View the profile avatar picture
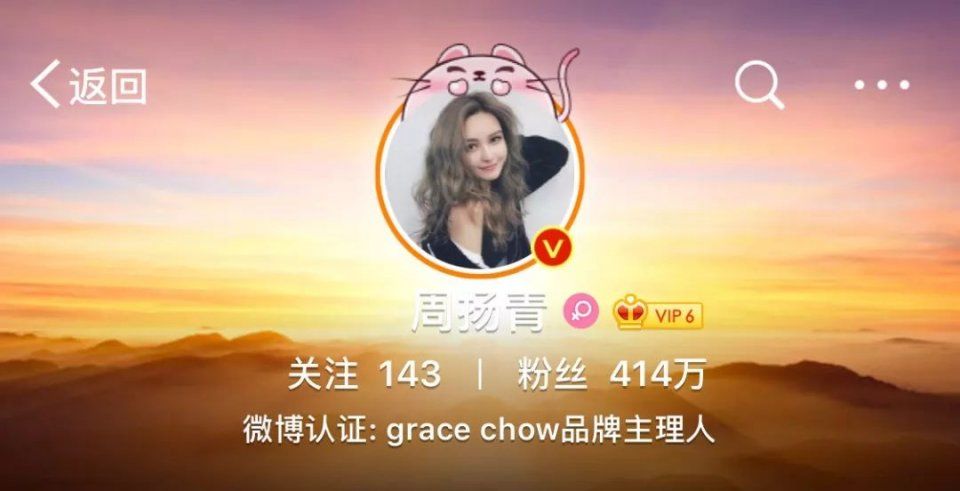 [478, 185]
